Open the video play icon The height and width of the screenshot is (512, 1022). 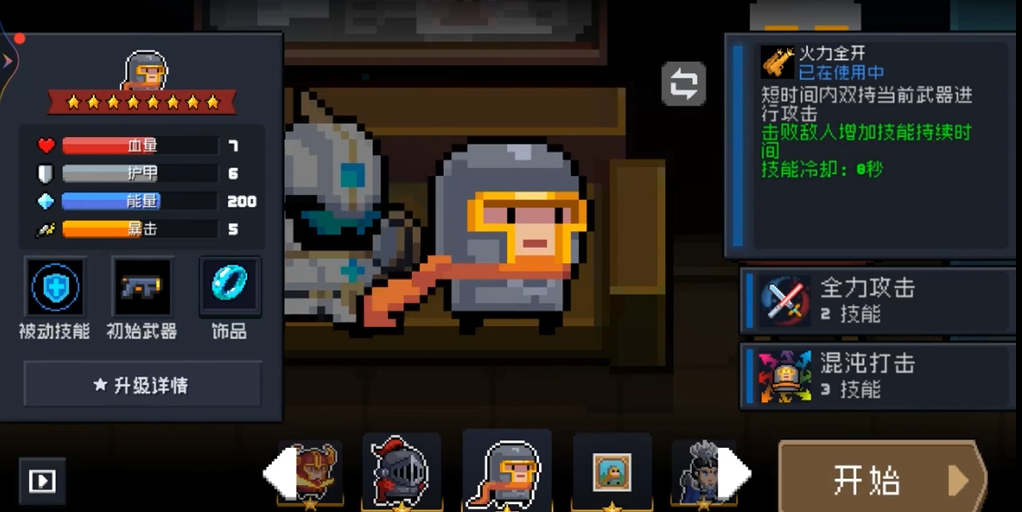[42, 481]
